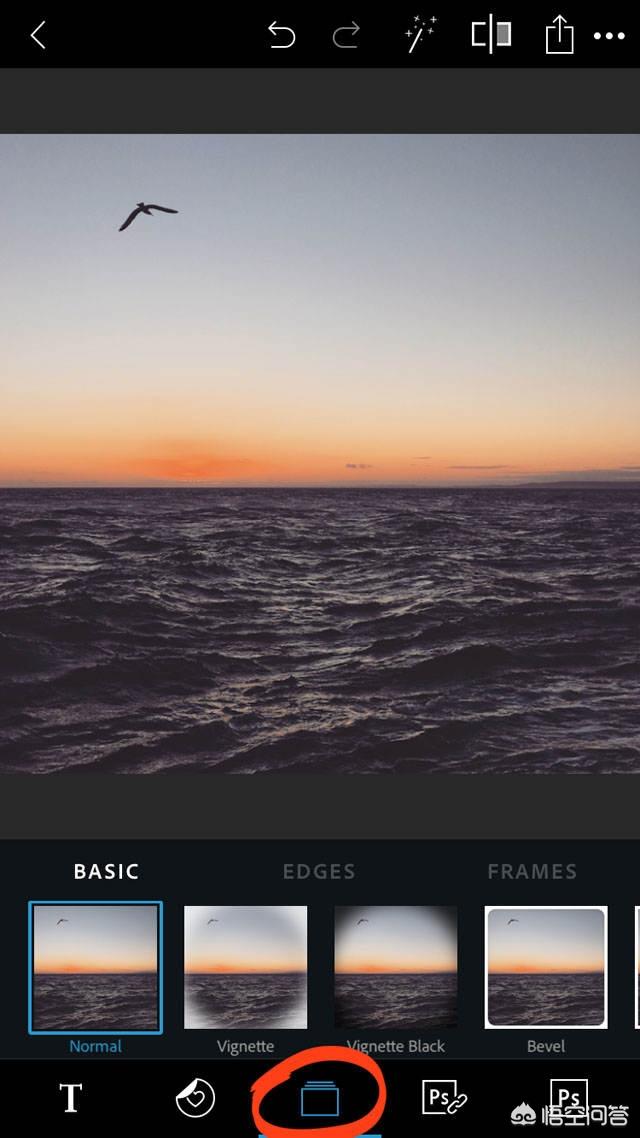Apply auto-enhance with the magic wand
The image size is (640, 1138).
(x=420, y=35)
